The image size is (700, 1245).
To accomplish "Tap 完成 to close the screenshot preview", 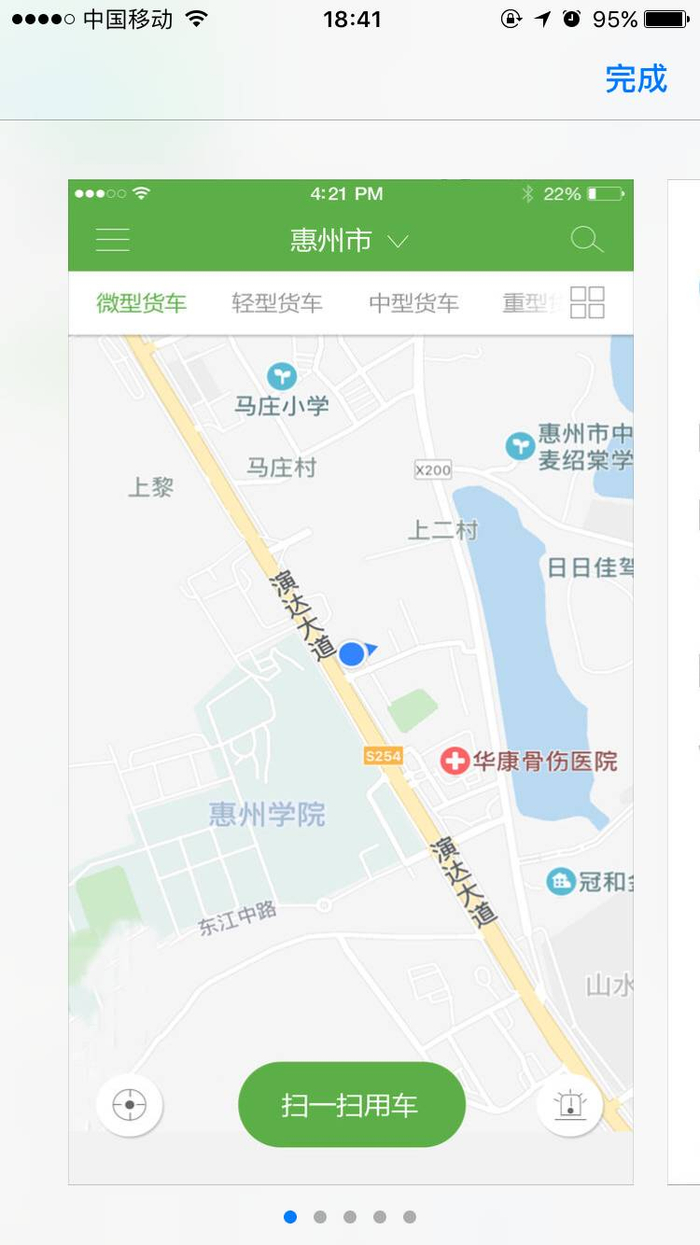I will 635,79.
